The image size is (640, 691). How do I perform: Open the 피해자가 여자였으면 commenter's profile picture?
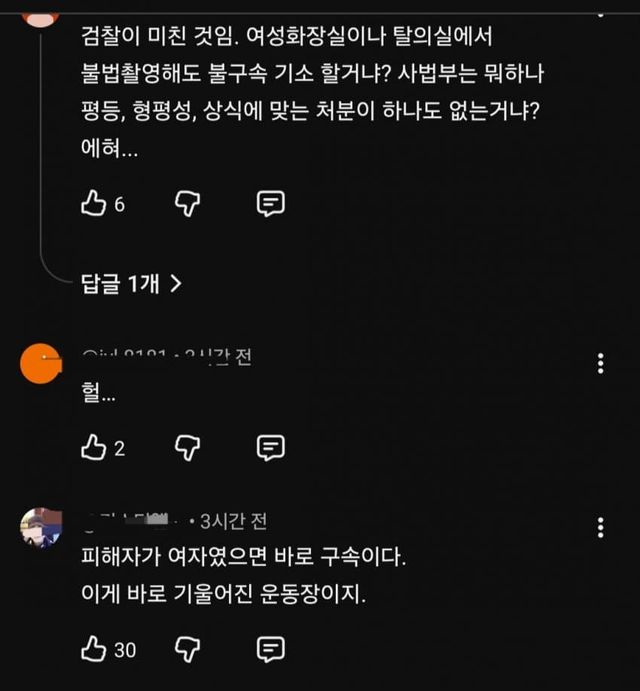click(x=41, y=527)
